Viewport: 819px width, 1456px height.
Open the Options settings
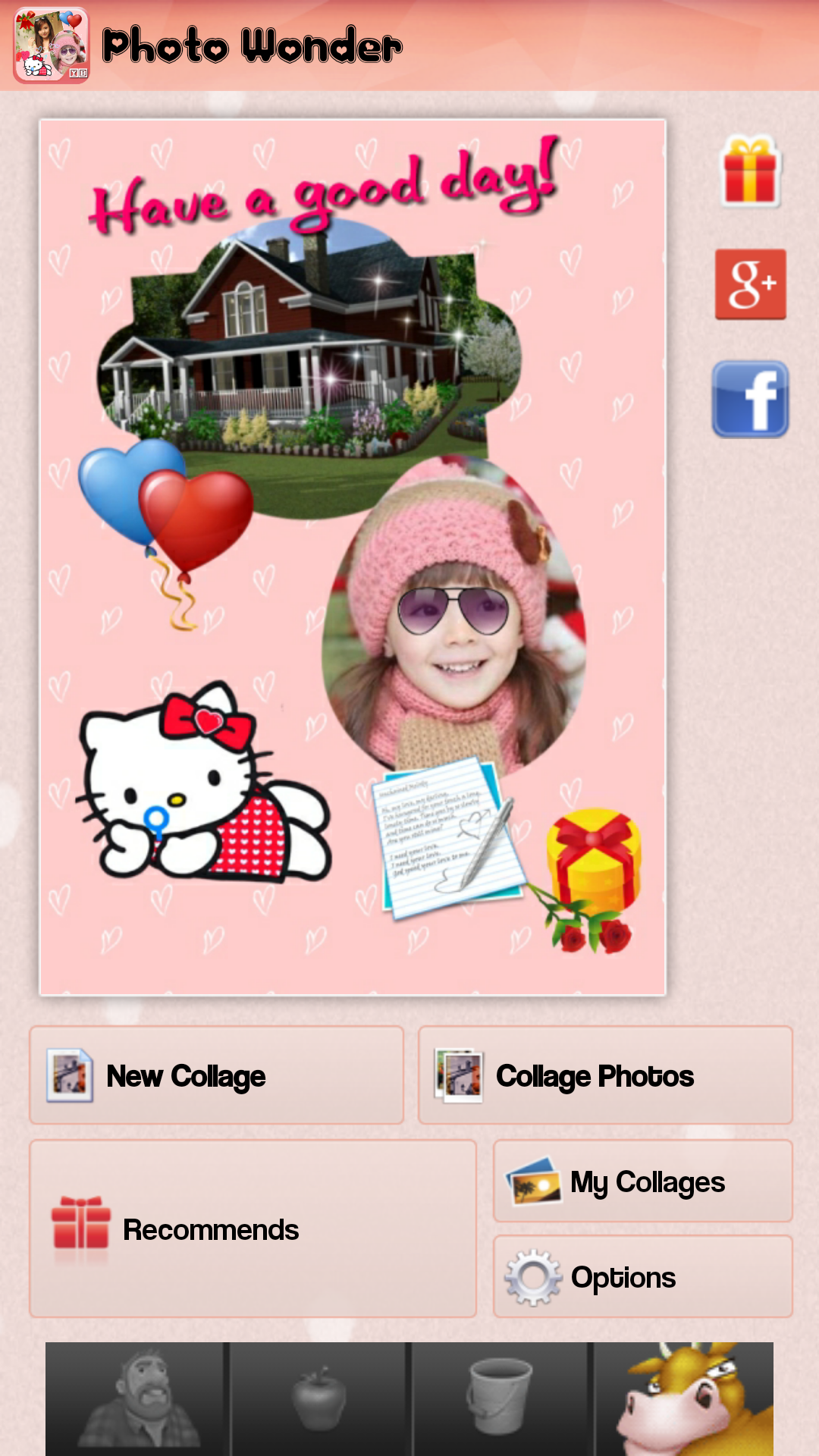click(x=642, y=1277)
